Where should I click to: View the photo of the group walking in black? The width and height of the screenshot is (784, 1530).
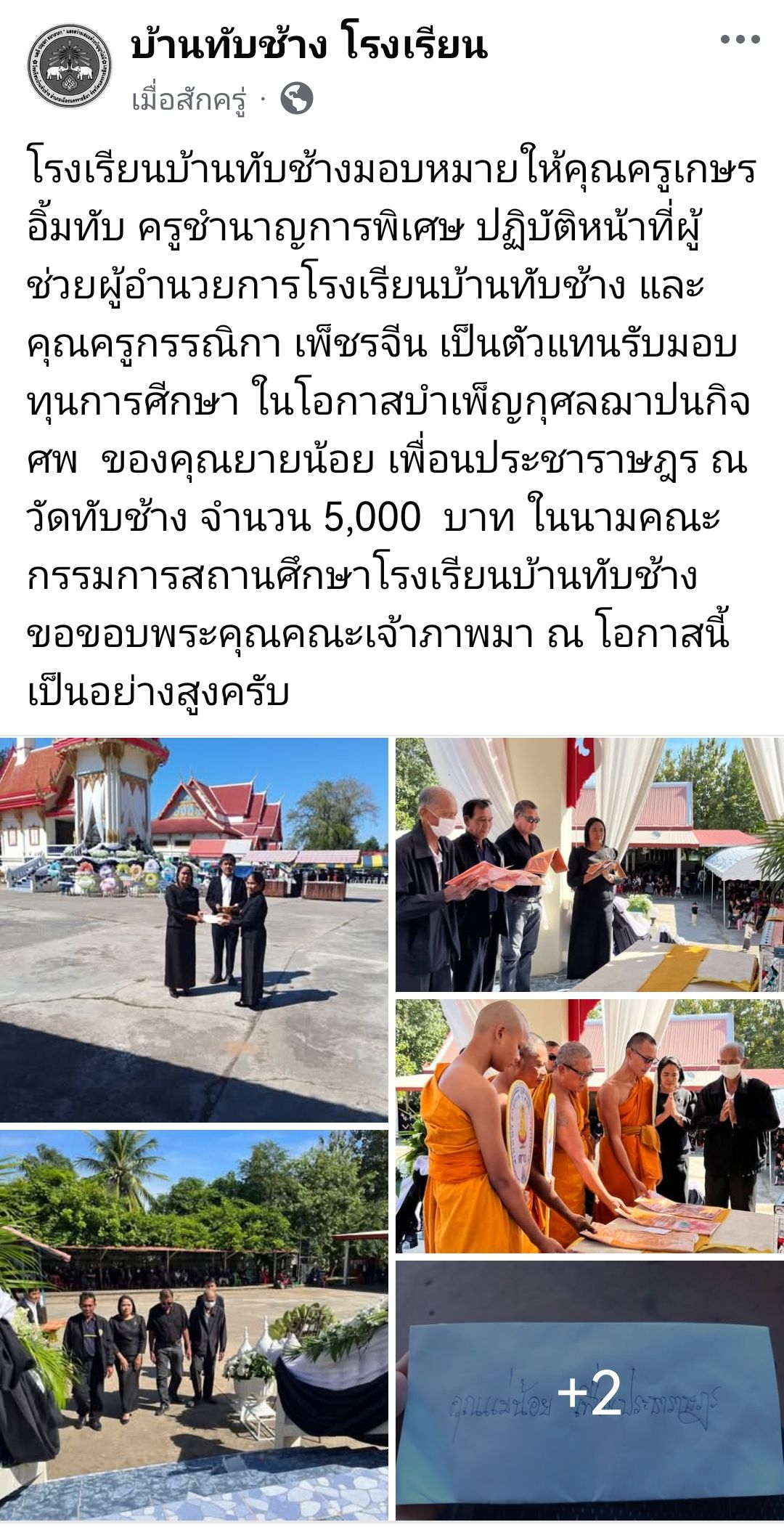[194, 1325]
